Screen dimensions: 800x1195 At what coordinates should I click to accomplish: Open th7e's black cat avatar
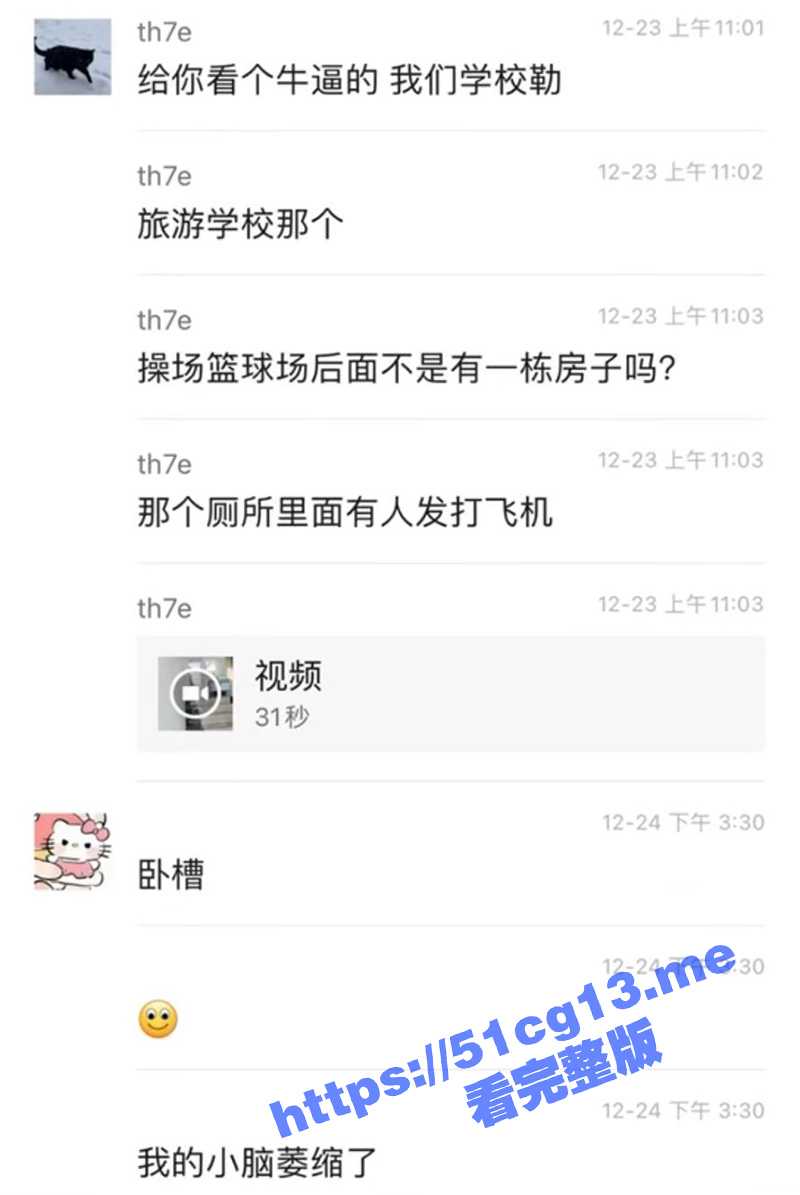pyautogui.click(x=72, y=57)
